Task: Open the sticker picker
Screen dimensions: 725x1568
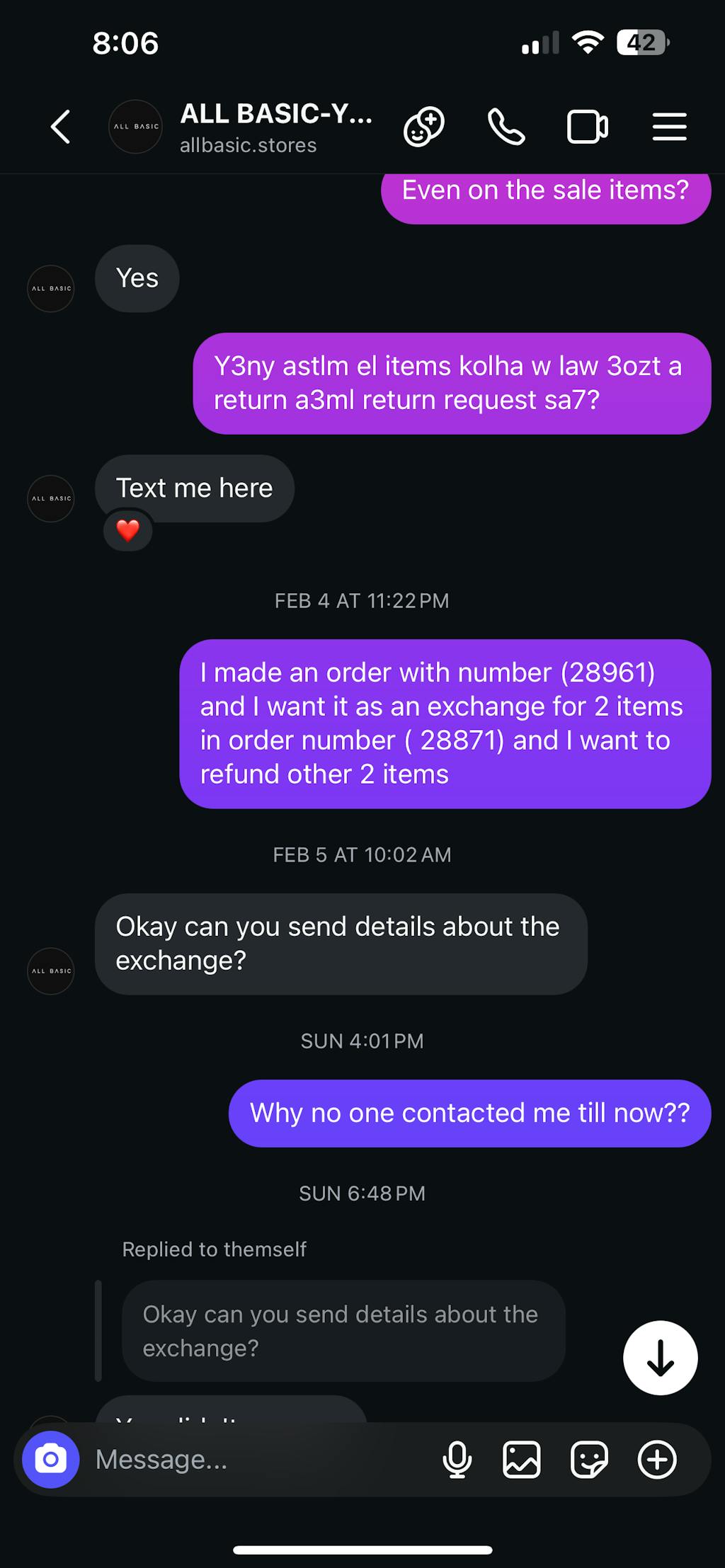Action: [x=589, y=1459]
